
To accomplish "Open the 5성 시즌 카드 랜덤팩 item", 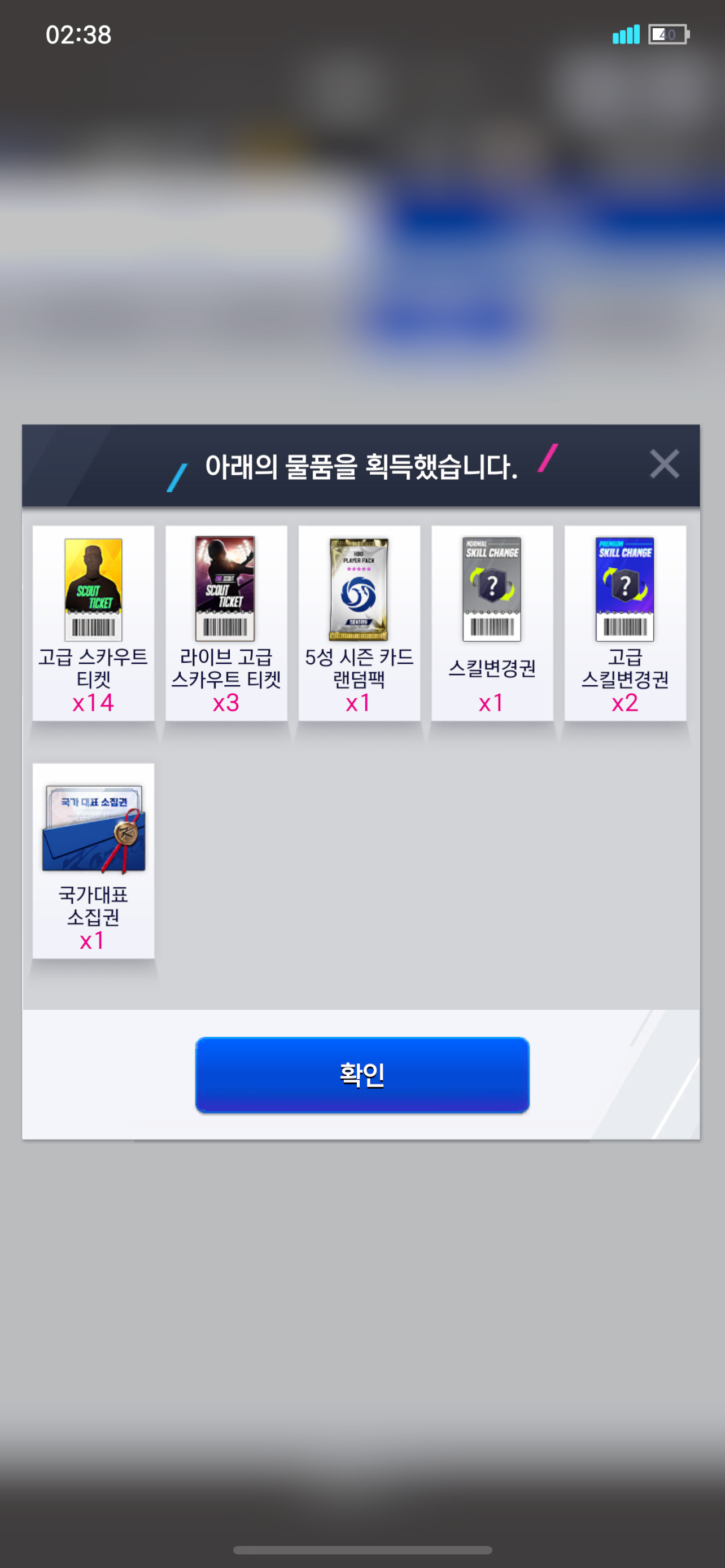I will 359,622.
